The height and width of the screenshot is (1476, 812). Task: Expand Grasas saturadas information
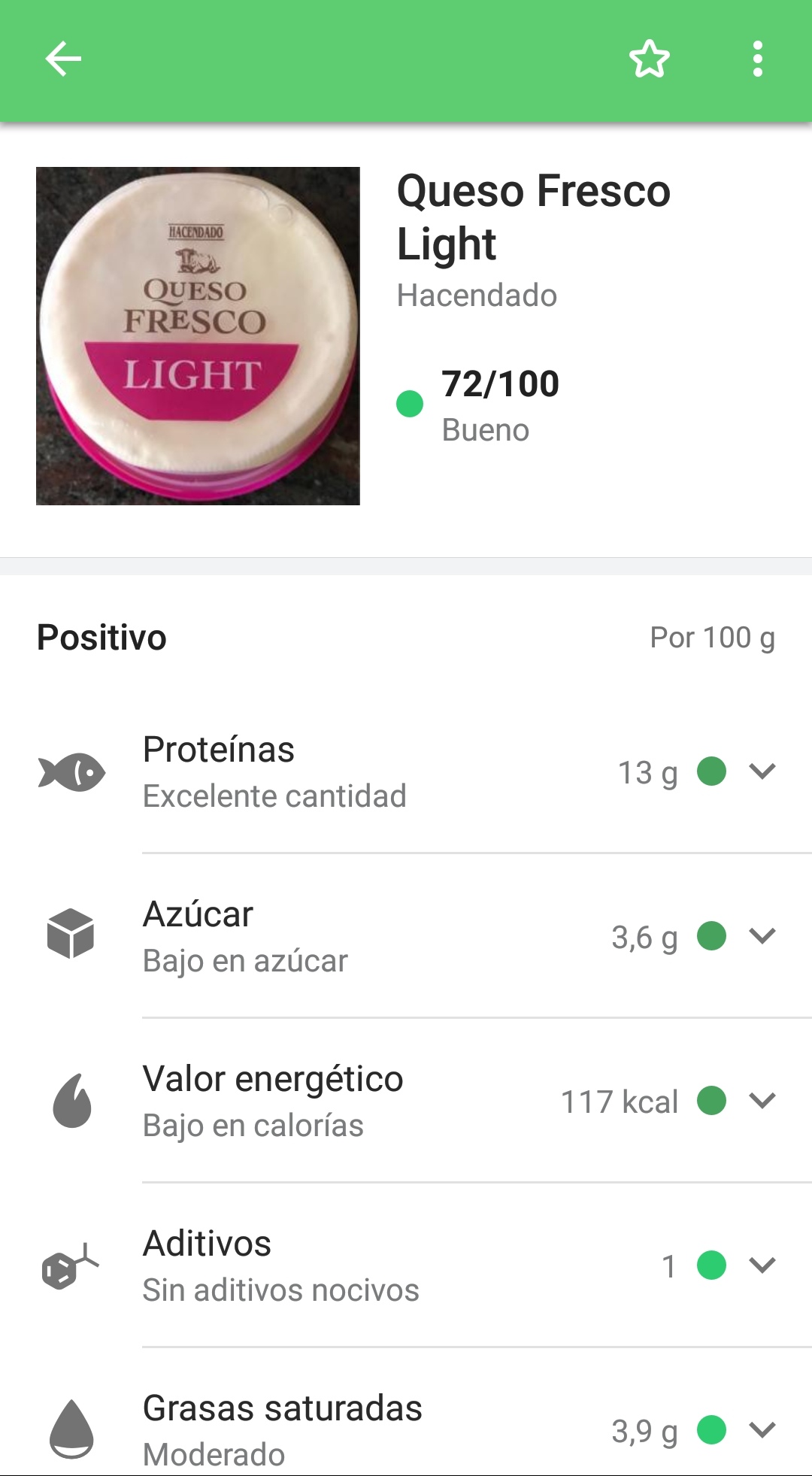[762, 1429]
